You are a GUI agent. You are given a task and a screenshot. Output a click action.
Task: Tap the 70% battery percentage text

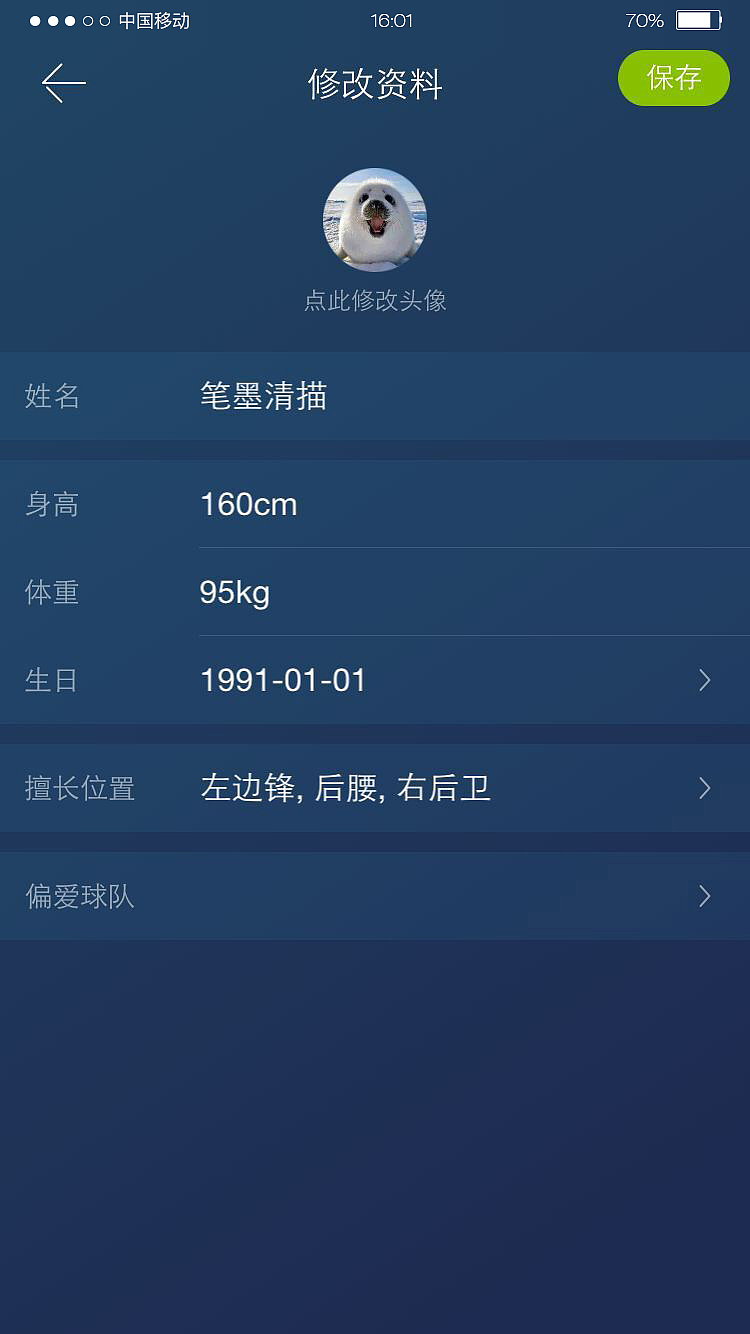[x=646, y=19]
